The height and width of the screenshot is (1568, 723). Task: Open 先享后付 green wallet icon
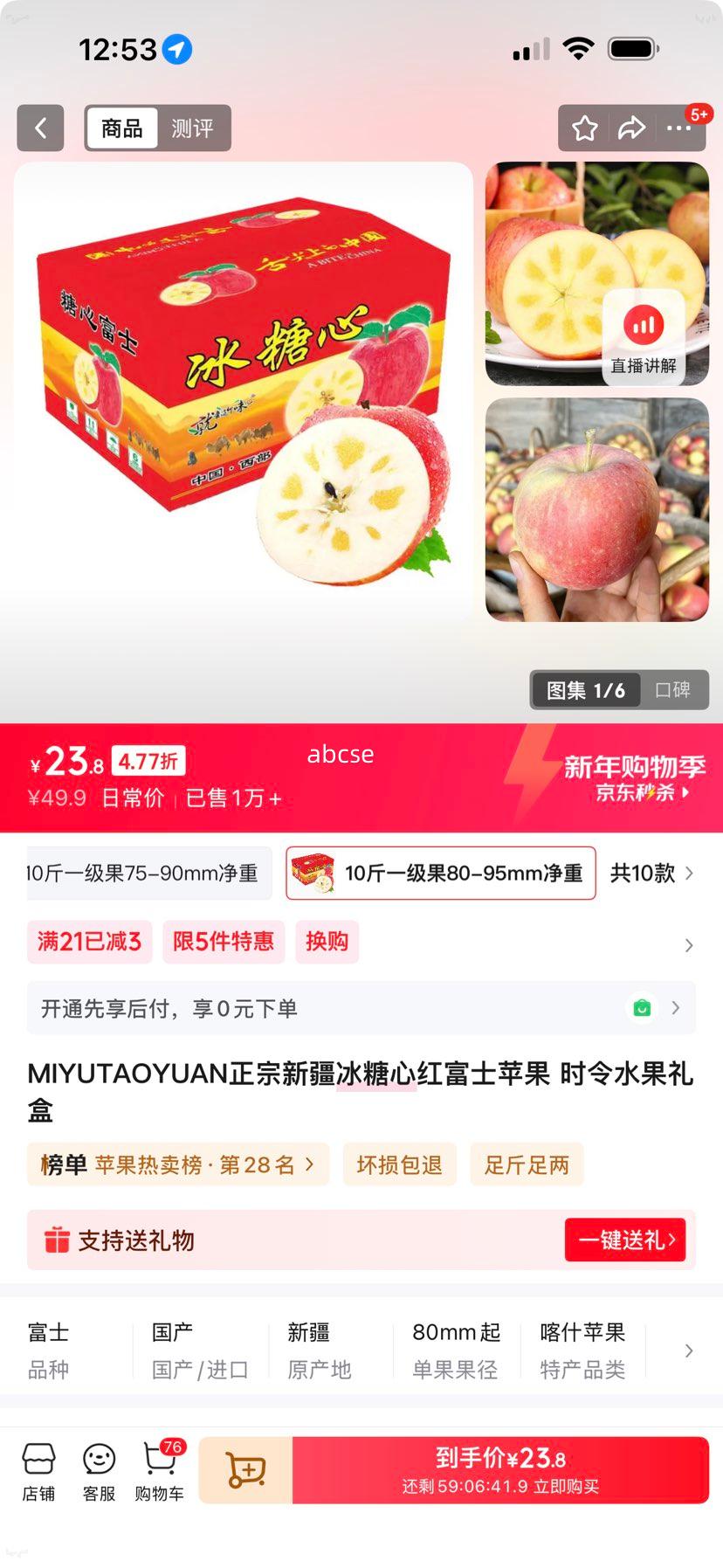point(642,1007)
